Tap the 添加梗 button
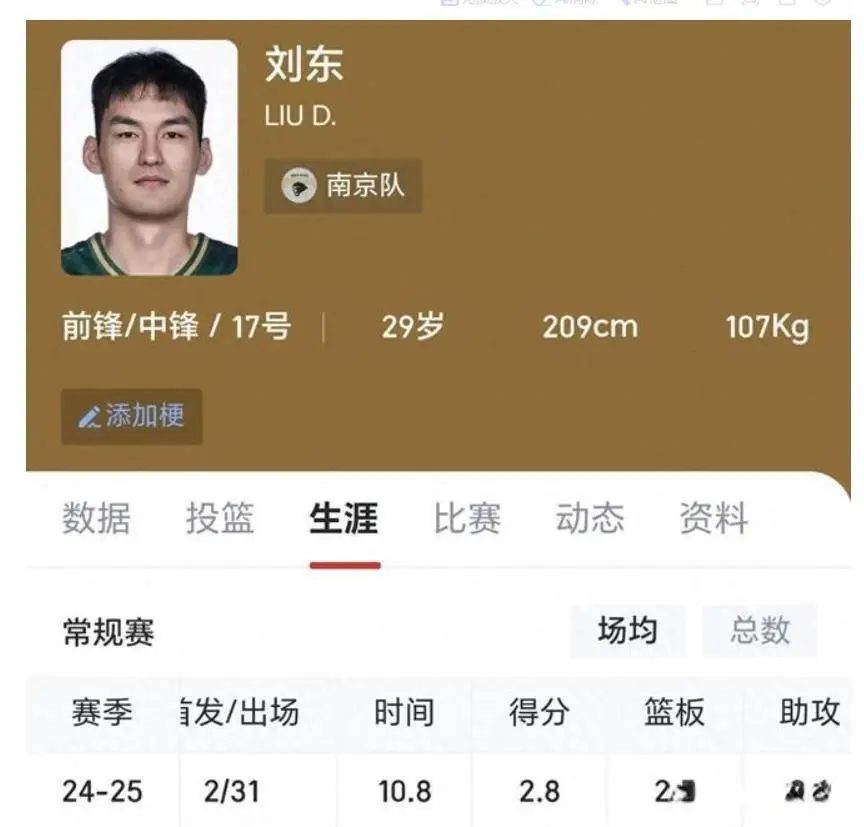This screenshot has width=864, height=827. (132, 416)
